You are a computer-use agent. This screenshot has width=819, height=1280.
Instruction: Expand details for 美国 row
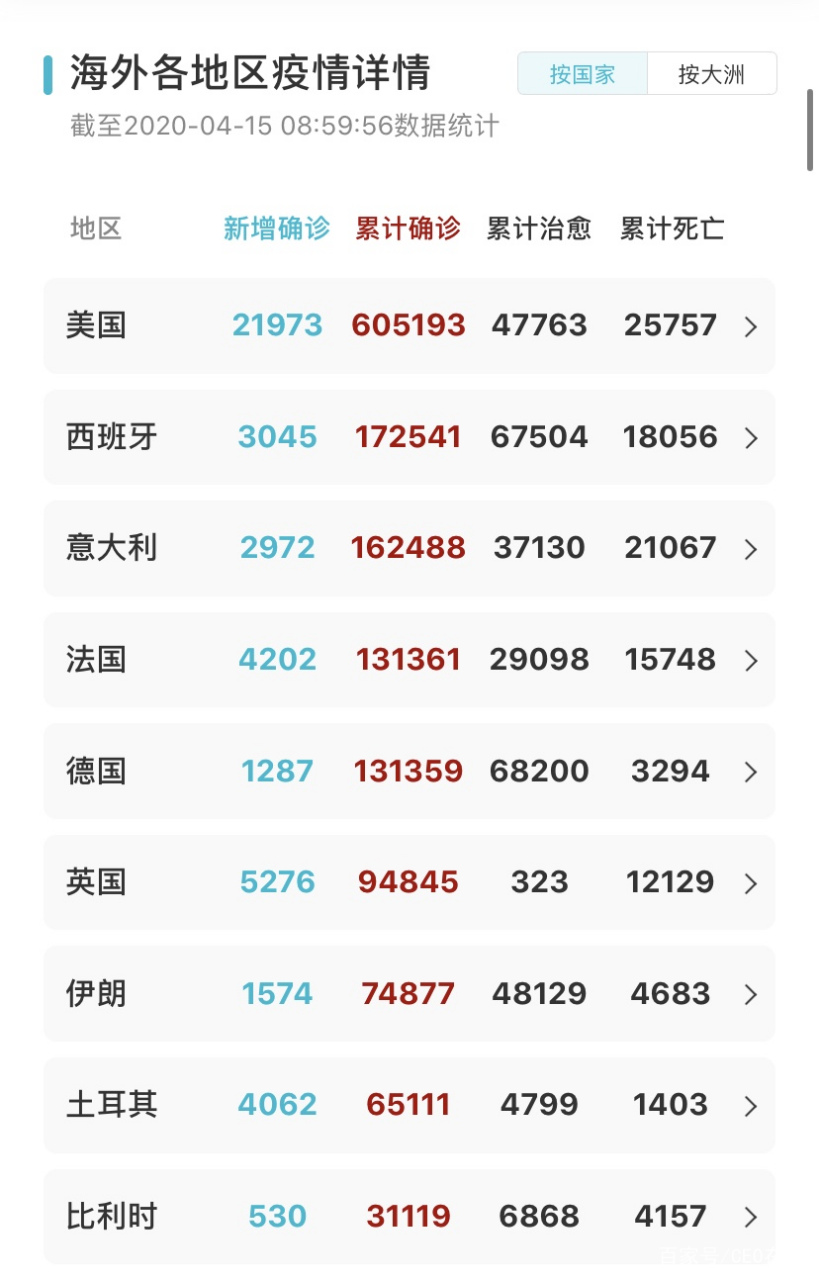point(751,326)
